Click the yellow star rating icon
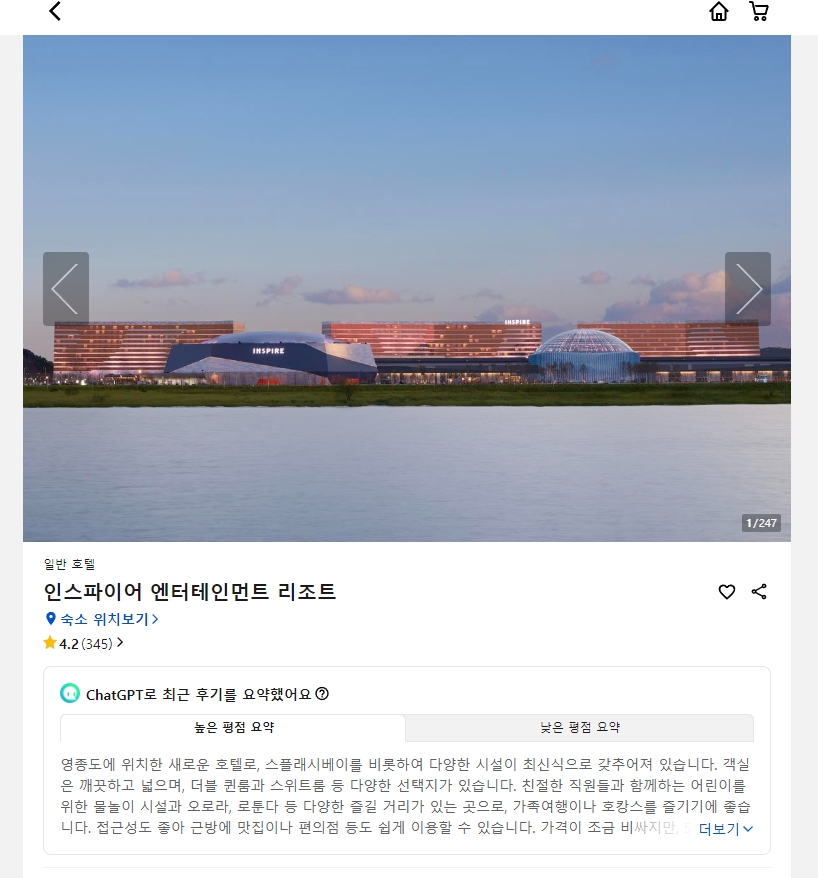 click(x=48, y=642)
